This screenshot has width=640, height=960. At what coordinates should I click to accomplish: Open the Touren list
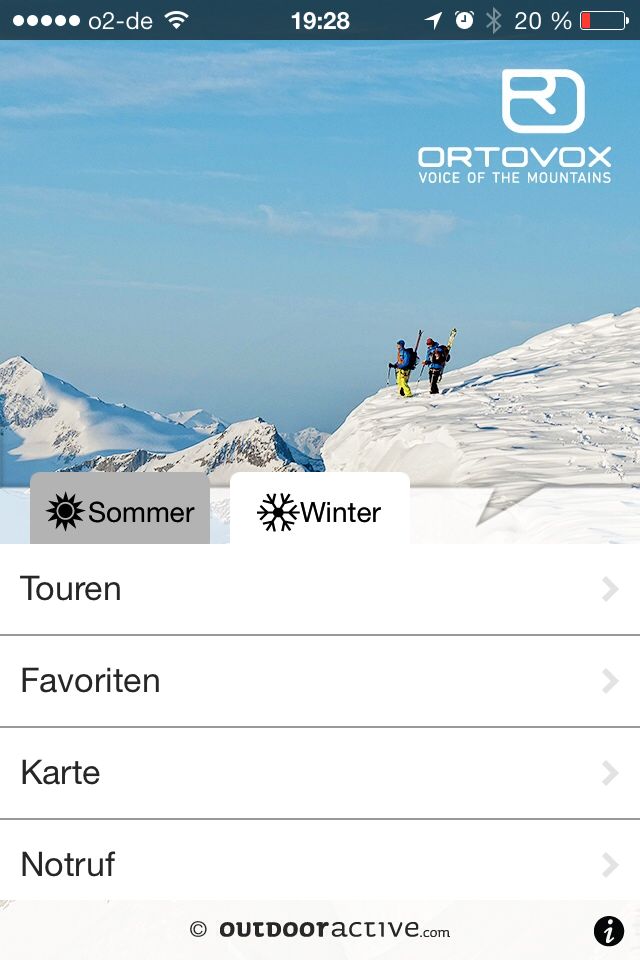click(320, 589)
